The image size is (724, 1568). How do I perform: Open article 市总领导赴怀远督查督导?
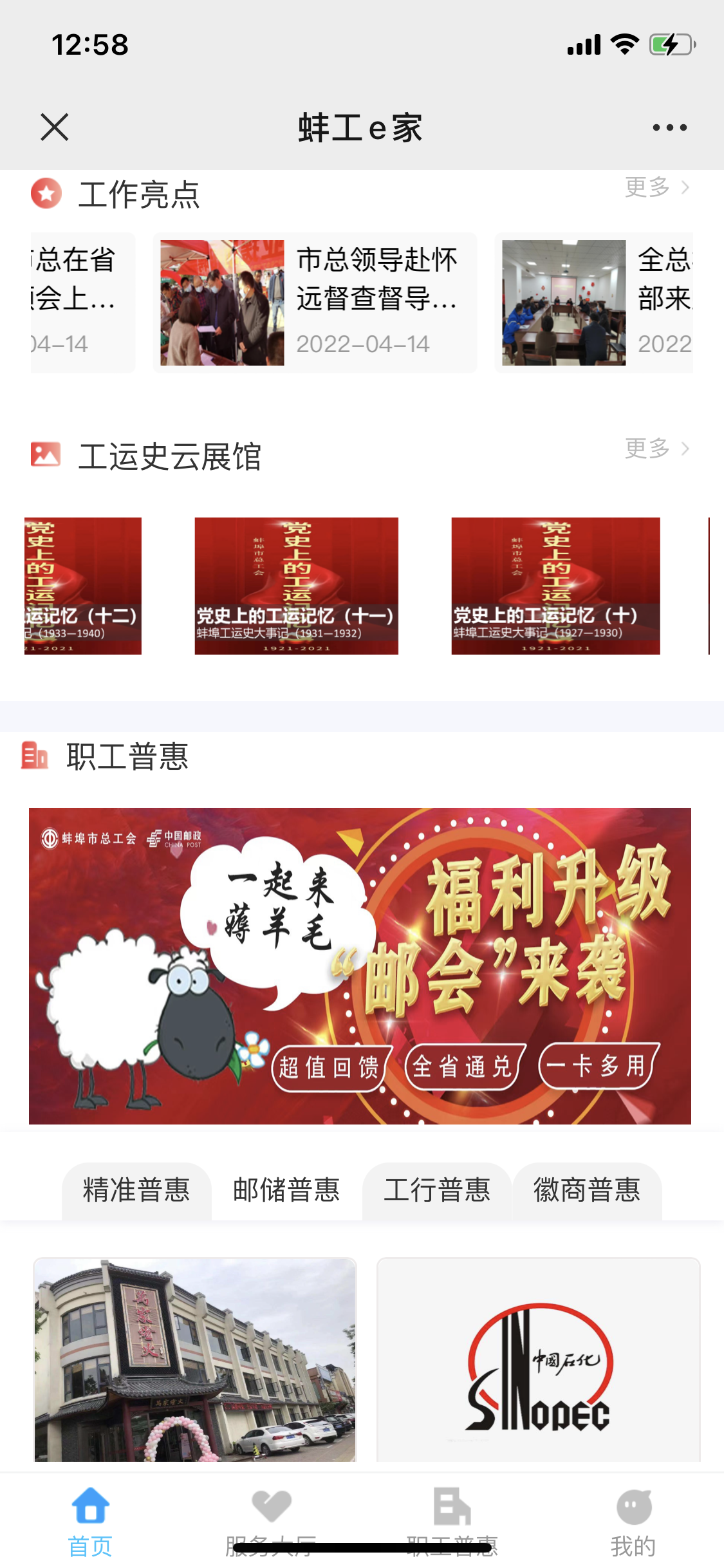(315, 303)
